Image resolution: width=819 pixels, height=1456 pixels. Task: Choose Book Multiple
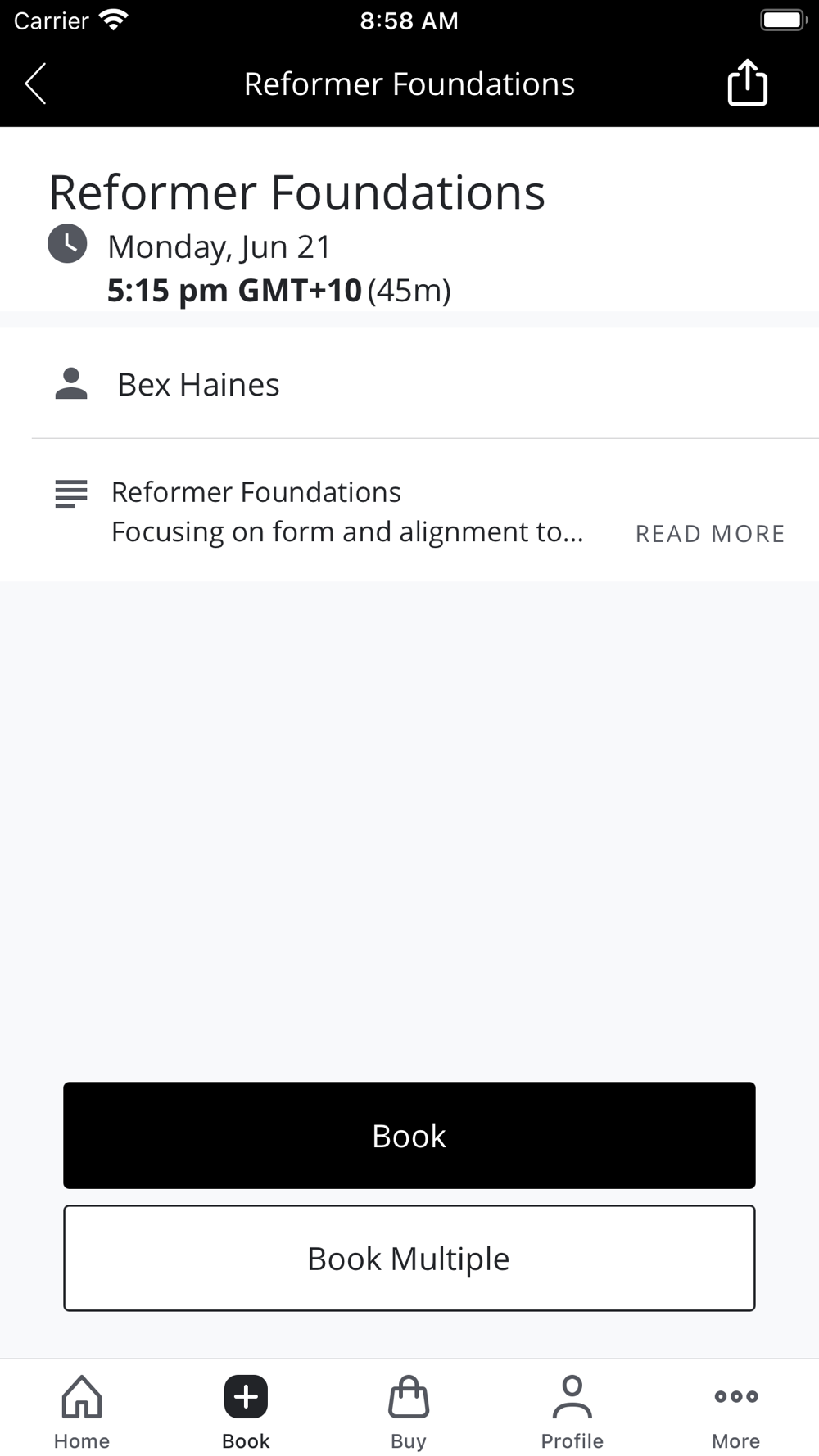click(409, 1258)
